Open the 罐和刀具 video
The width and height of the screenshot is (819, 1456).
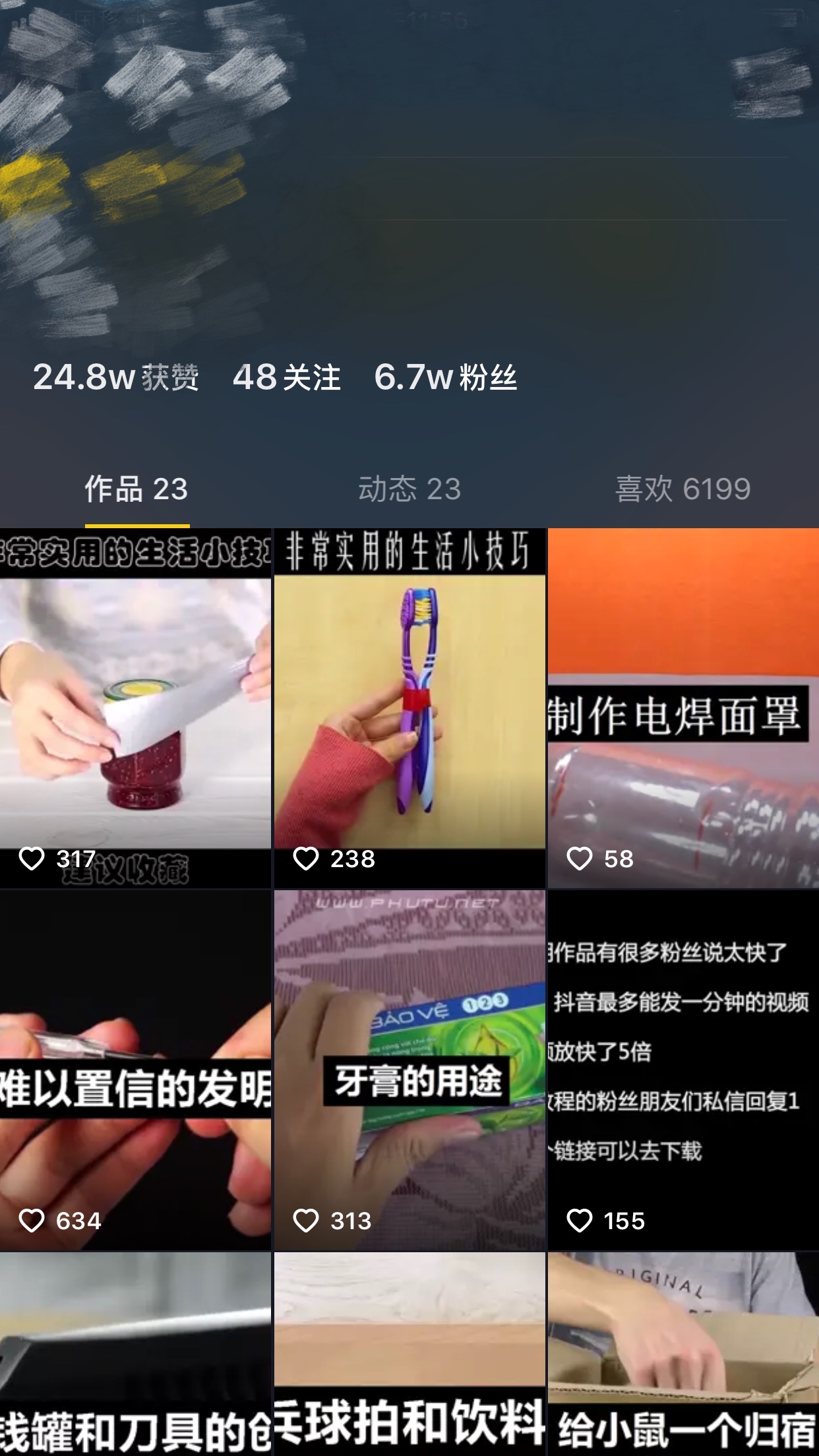[135, 1355]
